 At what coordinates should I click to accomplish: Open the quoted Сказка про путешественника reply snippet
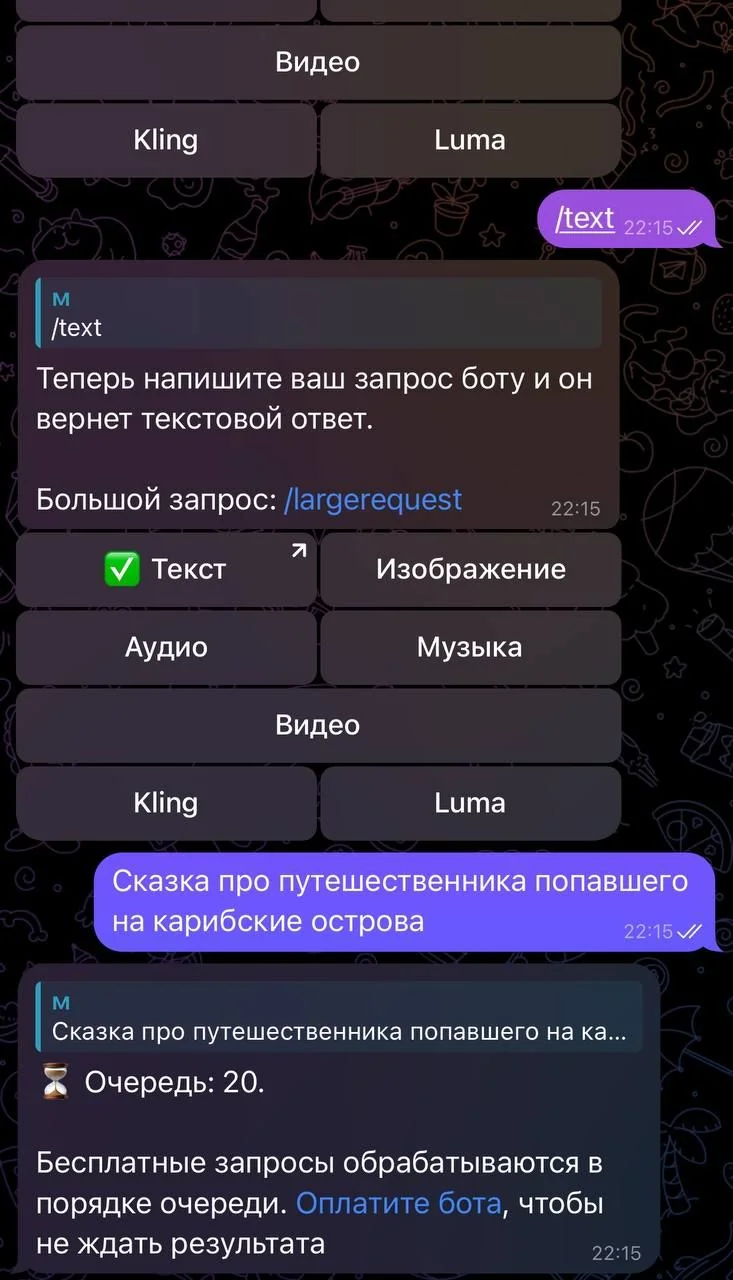coord(339,1017)
